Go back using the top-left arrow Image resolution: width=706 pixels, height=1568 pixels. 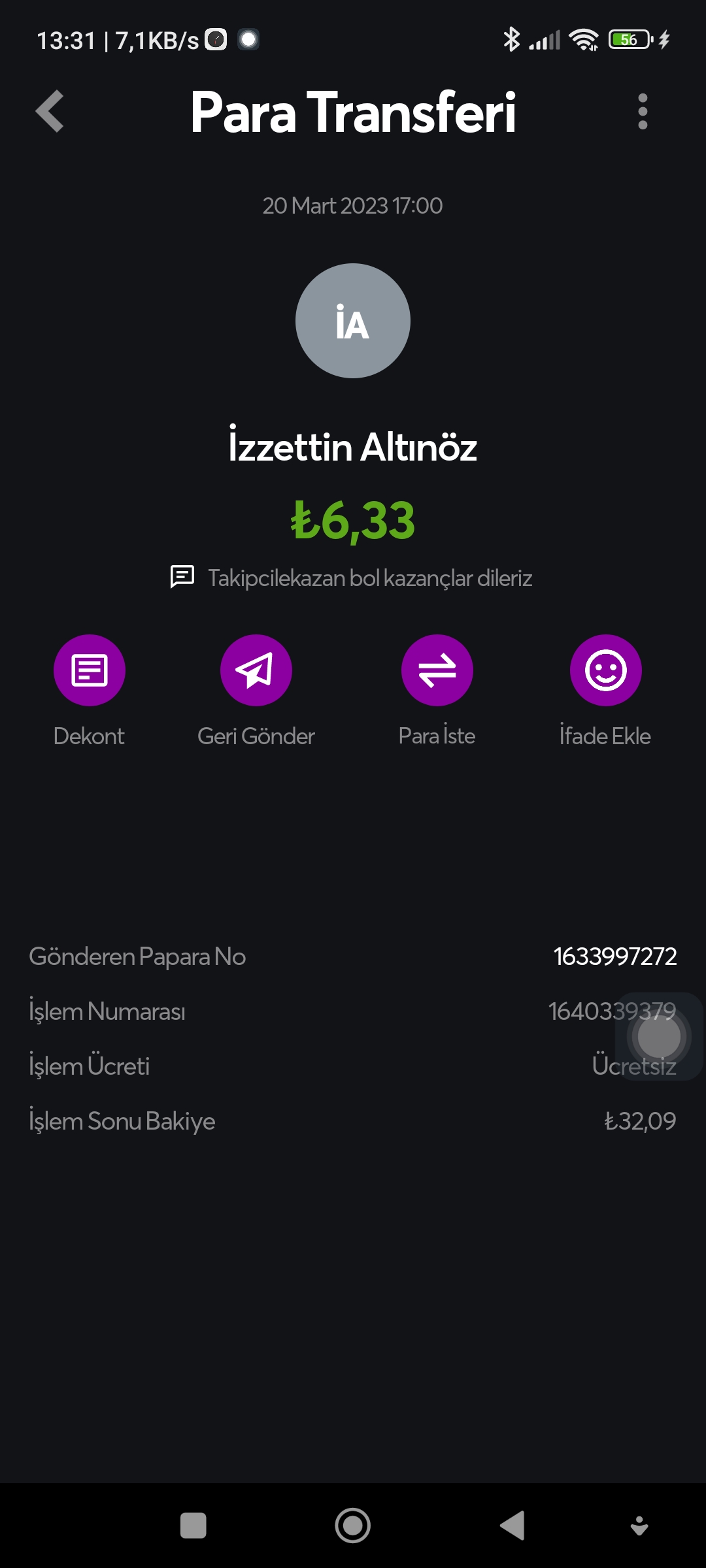50,111
